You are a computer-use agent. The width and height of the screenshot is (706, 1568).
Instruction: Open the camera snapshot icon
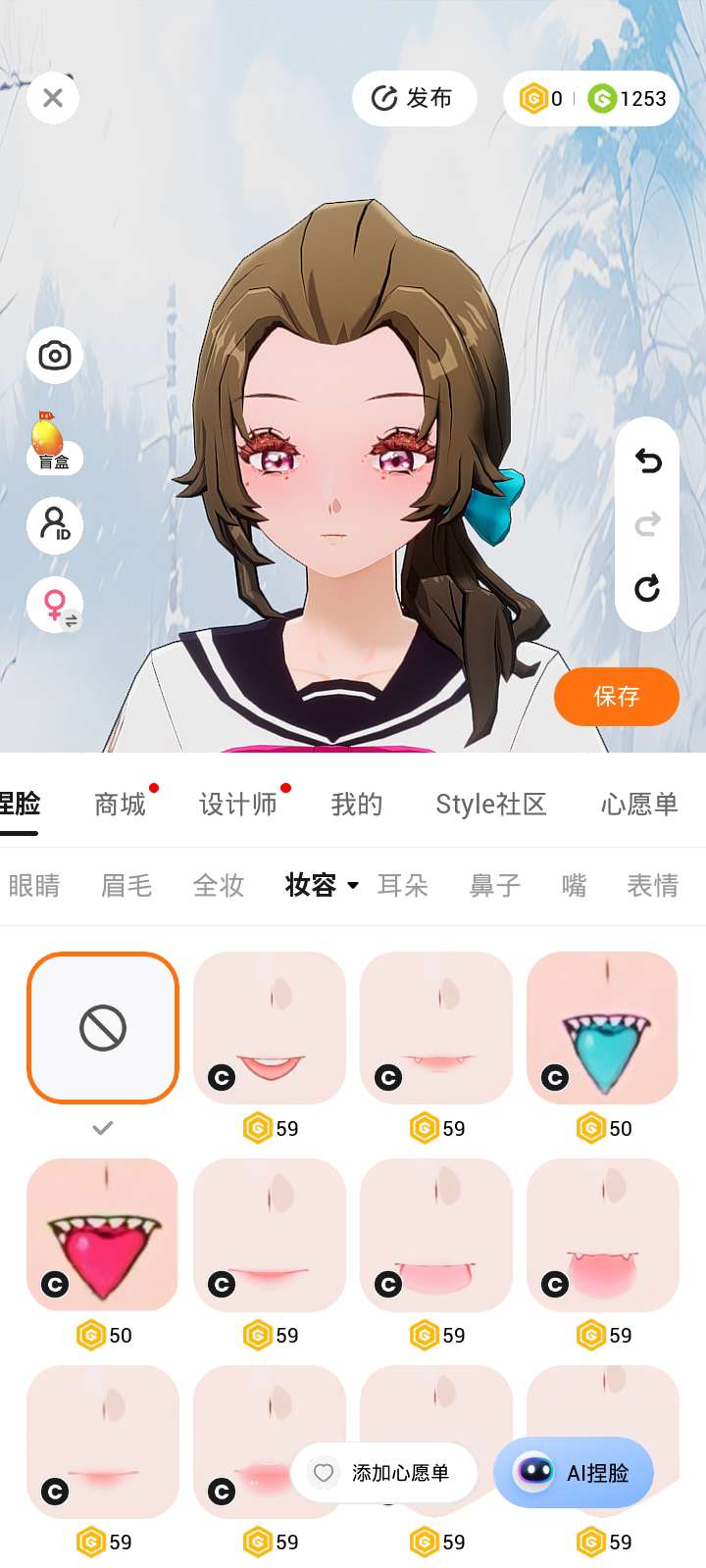coord(55,355)
